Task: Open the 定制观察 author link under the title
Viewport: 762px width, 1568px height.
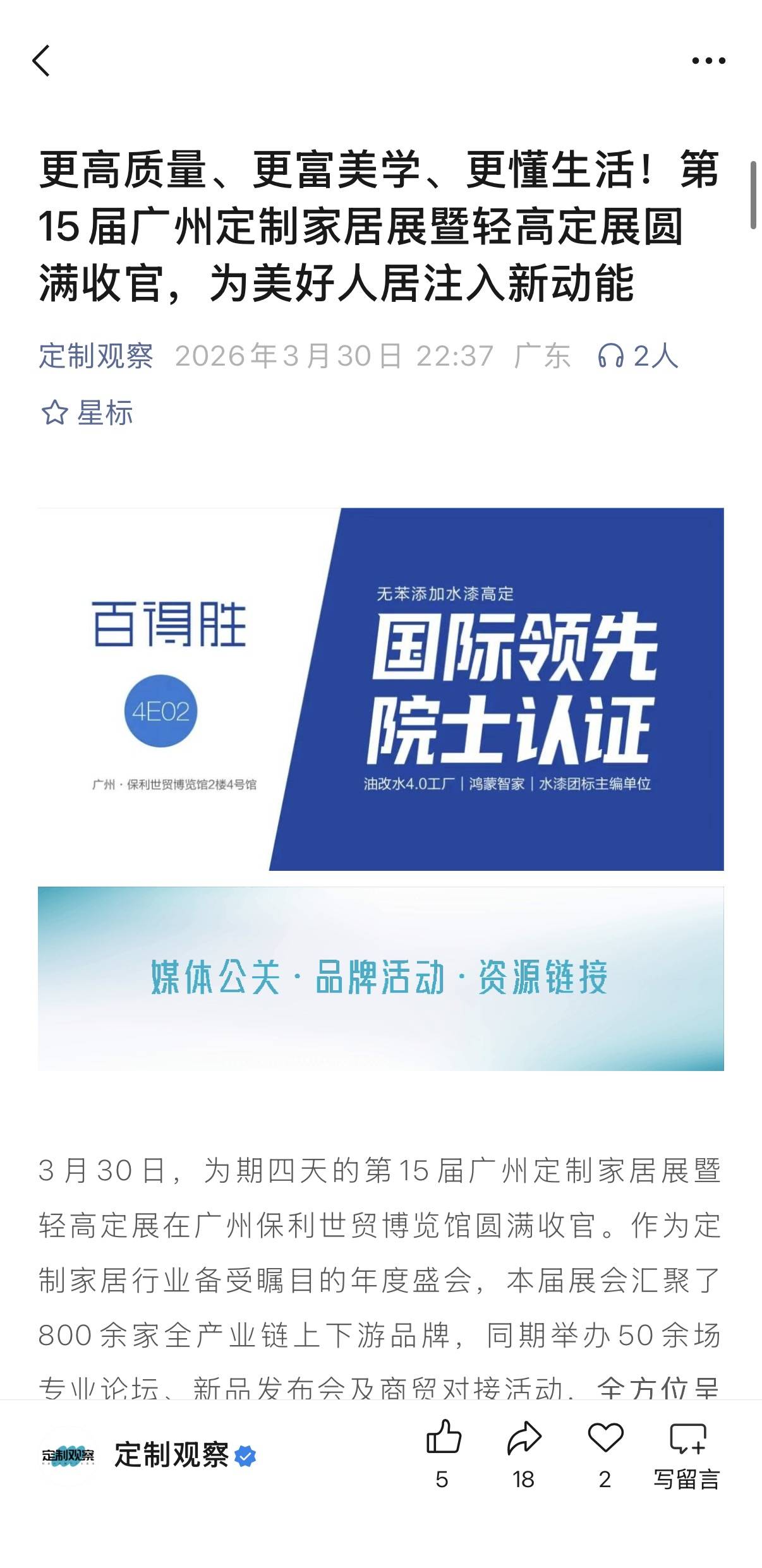Action: point(96,356)
